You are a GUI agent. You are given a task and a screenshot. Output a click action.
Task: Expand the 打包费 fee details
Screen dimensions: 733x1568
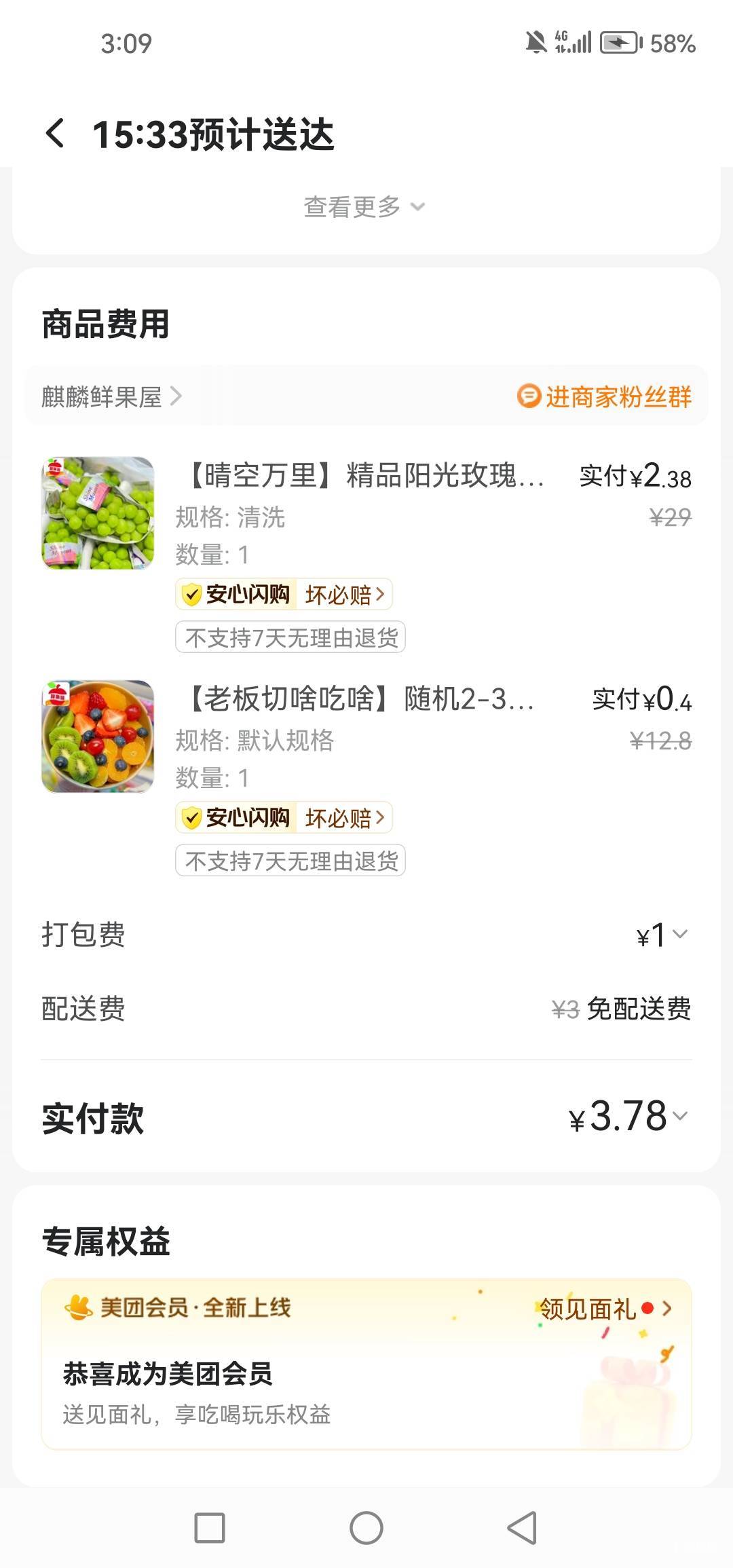coord(662,935)
